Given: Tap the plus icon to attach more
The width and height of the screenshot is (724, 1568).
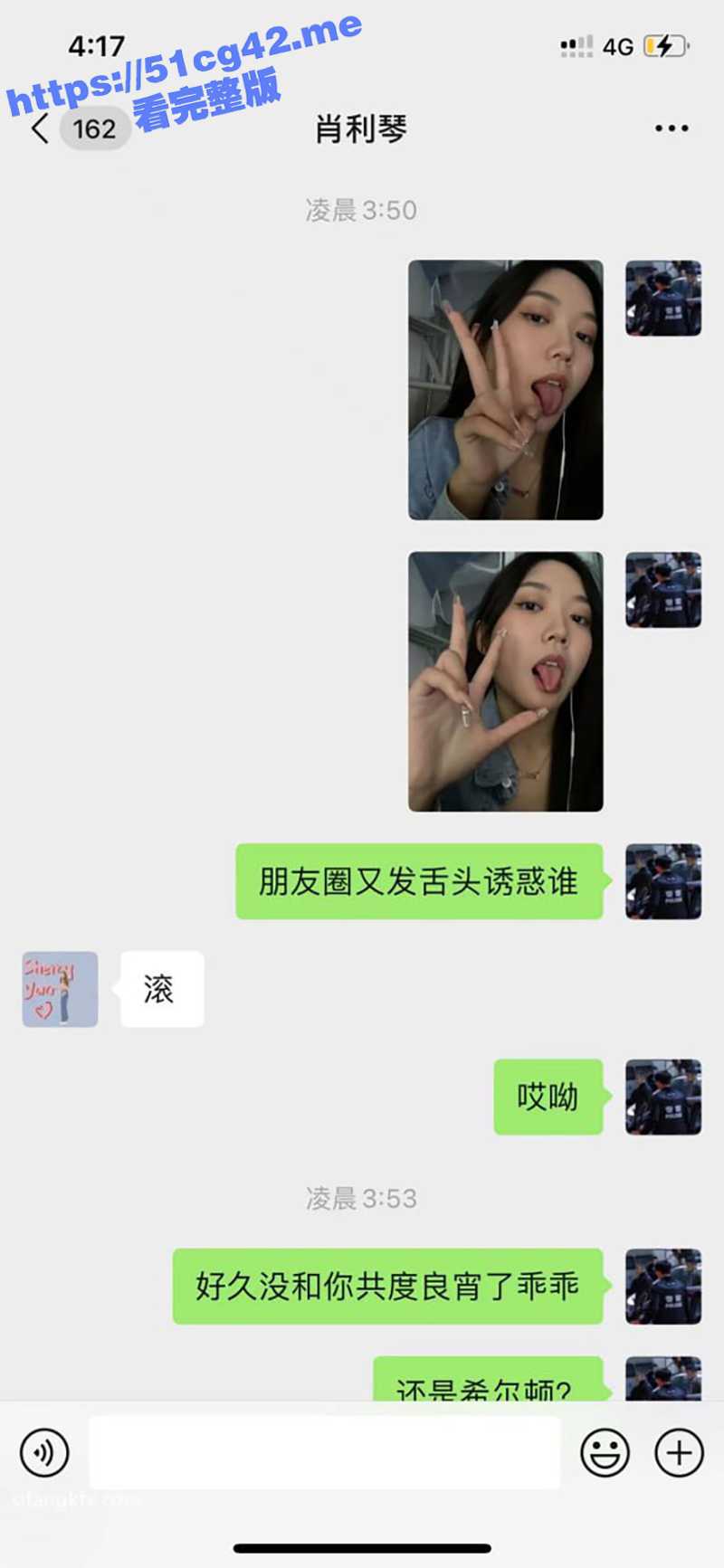Looking at the screenshot, I should (x=677, y=1450).
